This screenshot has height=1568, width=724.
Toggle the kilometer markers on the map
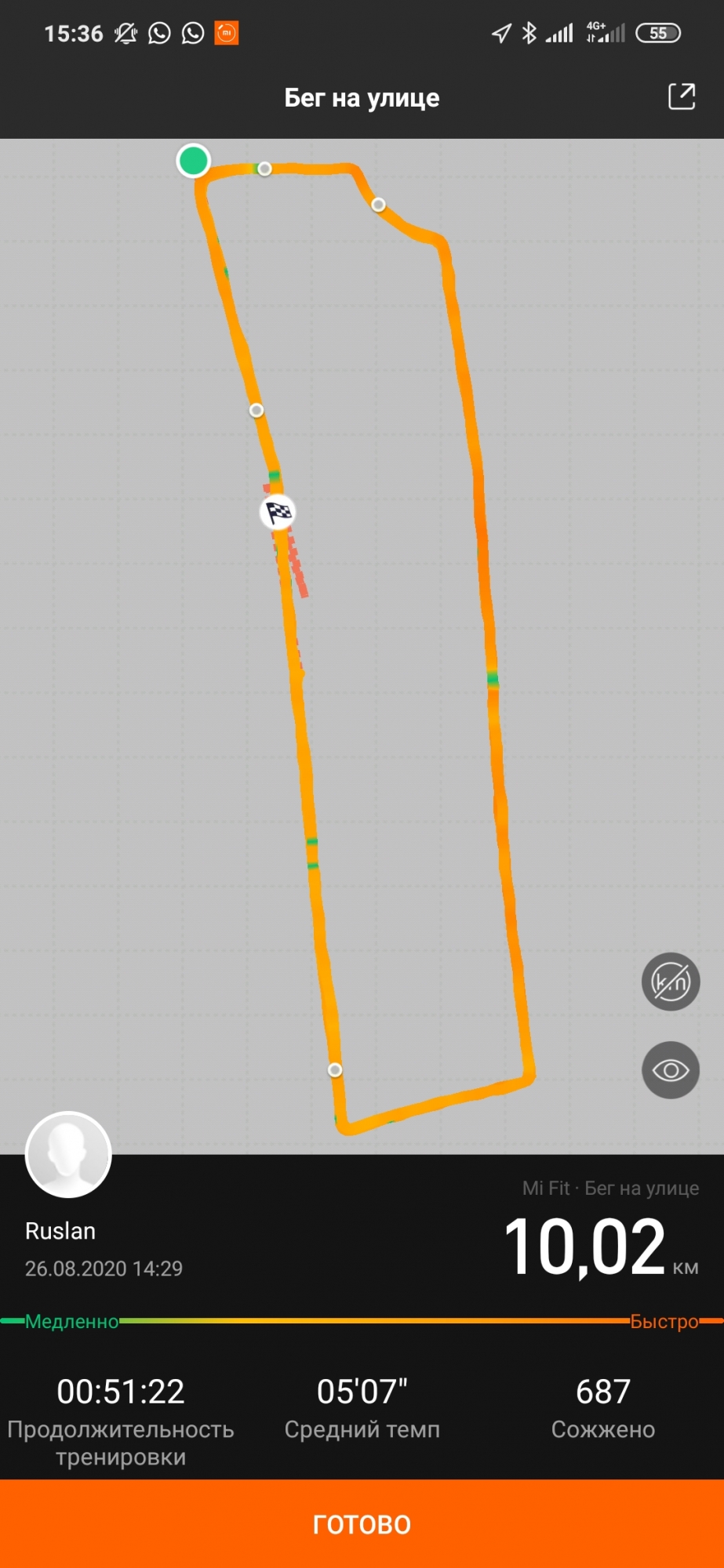(671, 982)
